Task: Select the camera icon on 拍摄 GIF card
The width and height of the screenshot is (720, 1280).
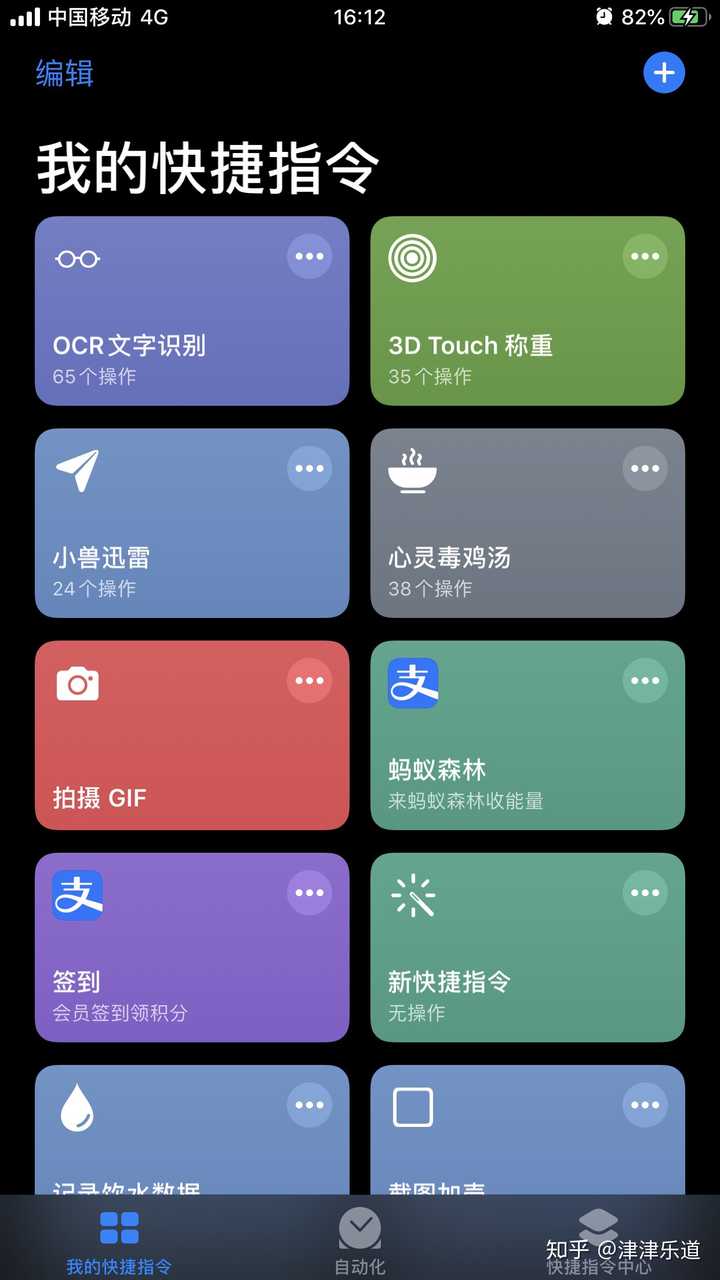Action: [77, 682]
